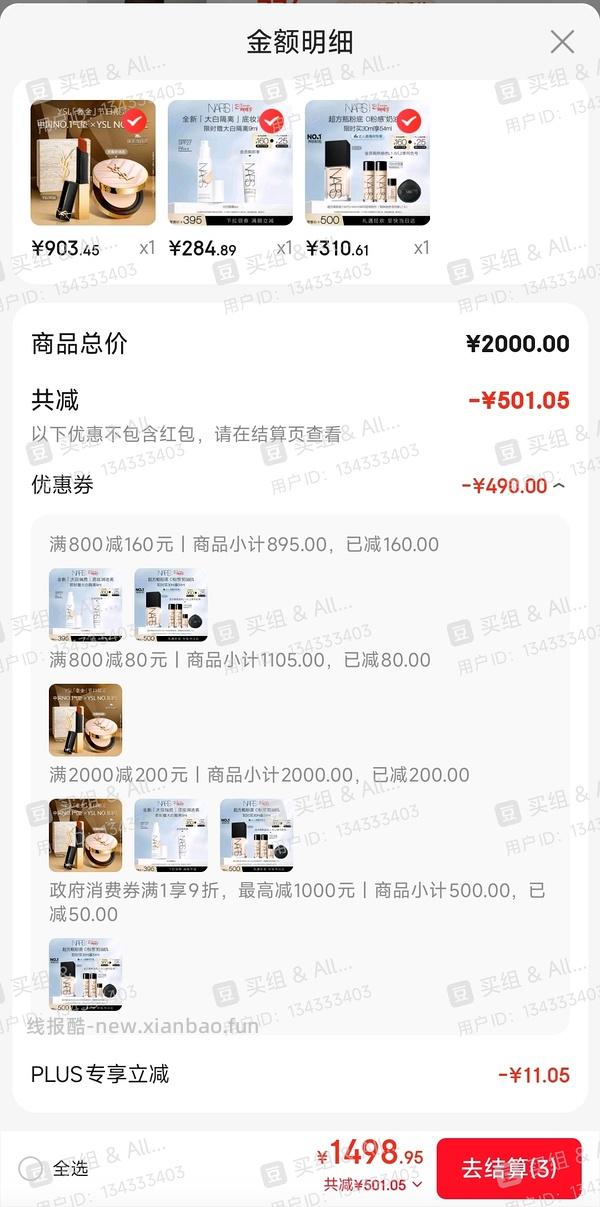Toggle the 全选 checkbox
Screen dimensions: 600x1207
click(31, 1168)
